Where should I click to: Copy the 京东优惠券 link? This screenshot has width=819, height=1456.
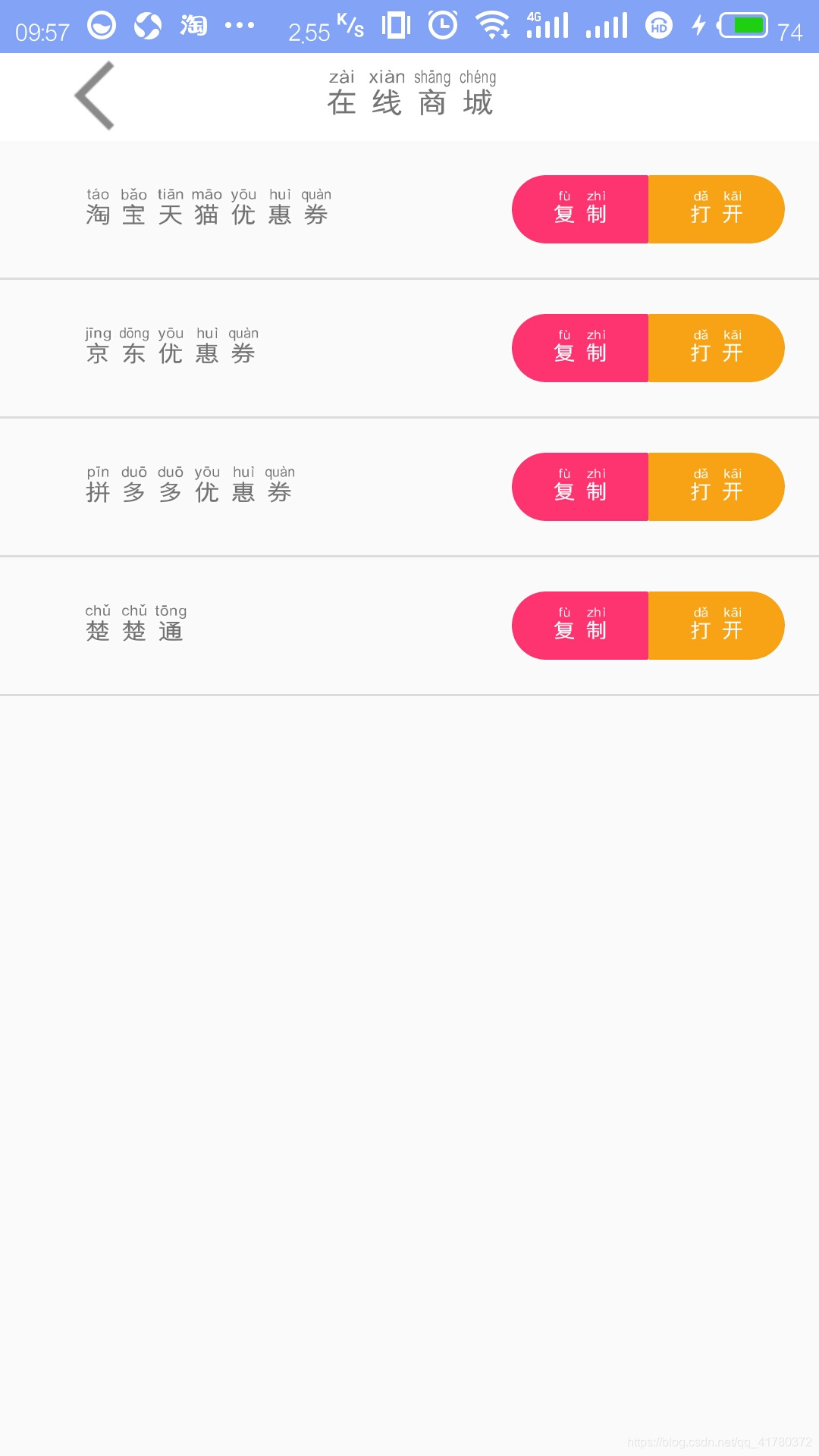(580, 348)
